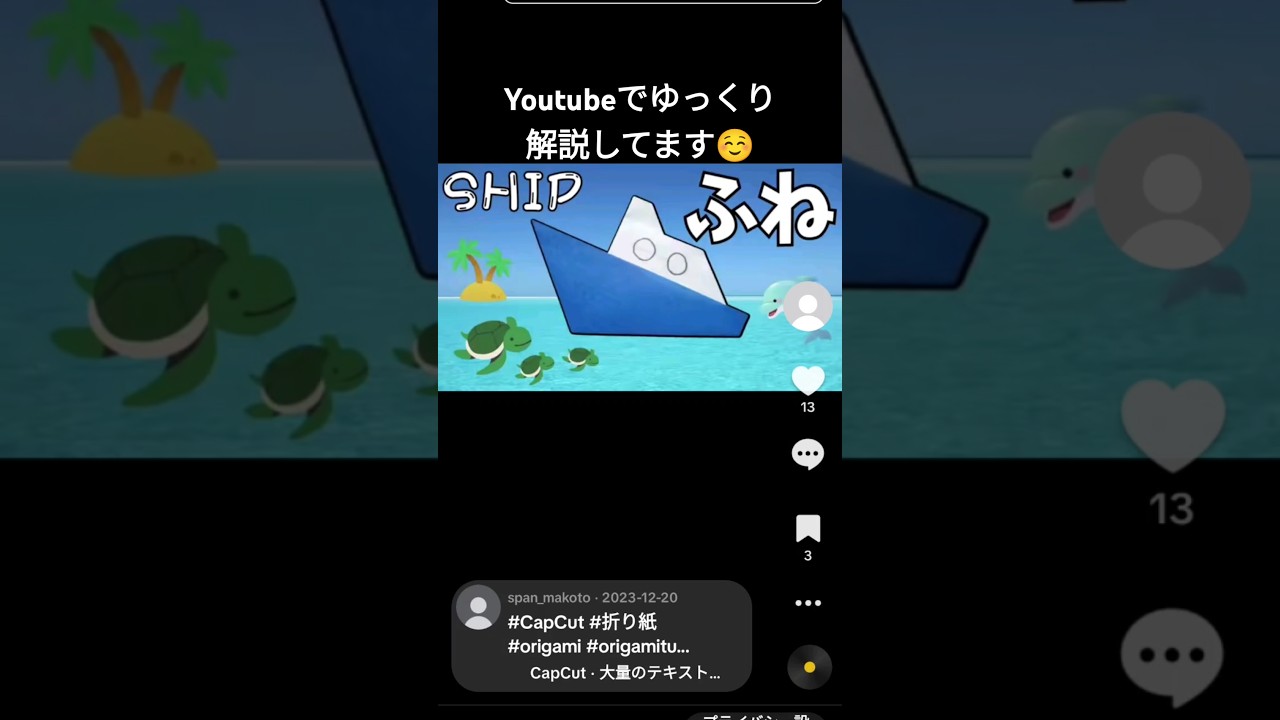Open the spinning music disc
This screenshot has height=720, width=1280.
pyautogui.click(x=809, y=667)
